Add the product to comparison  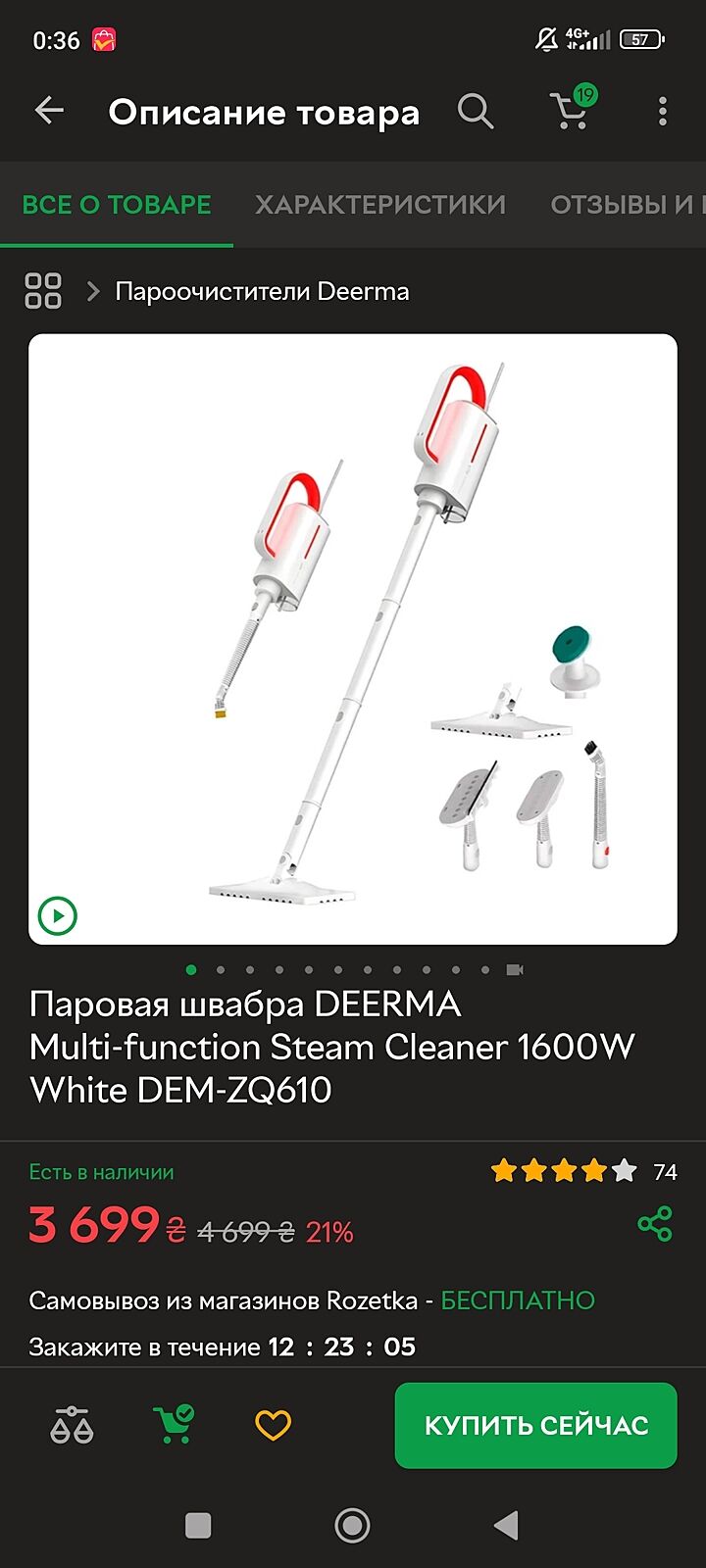(x=72, y=1425)
